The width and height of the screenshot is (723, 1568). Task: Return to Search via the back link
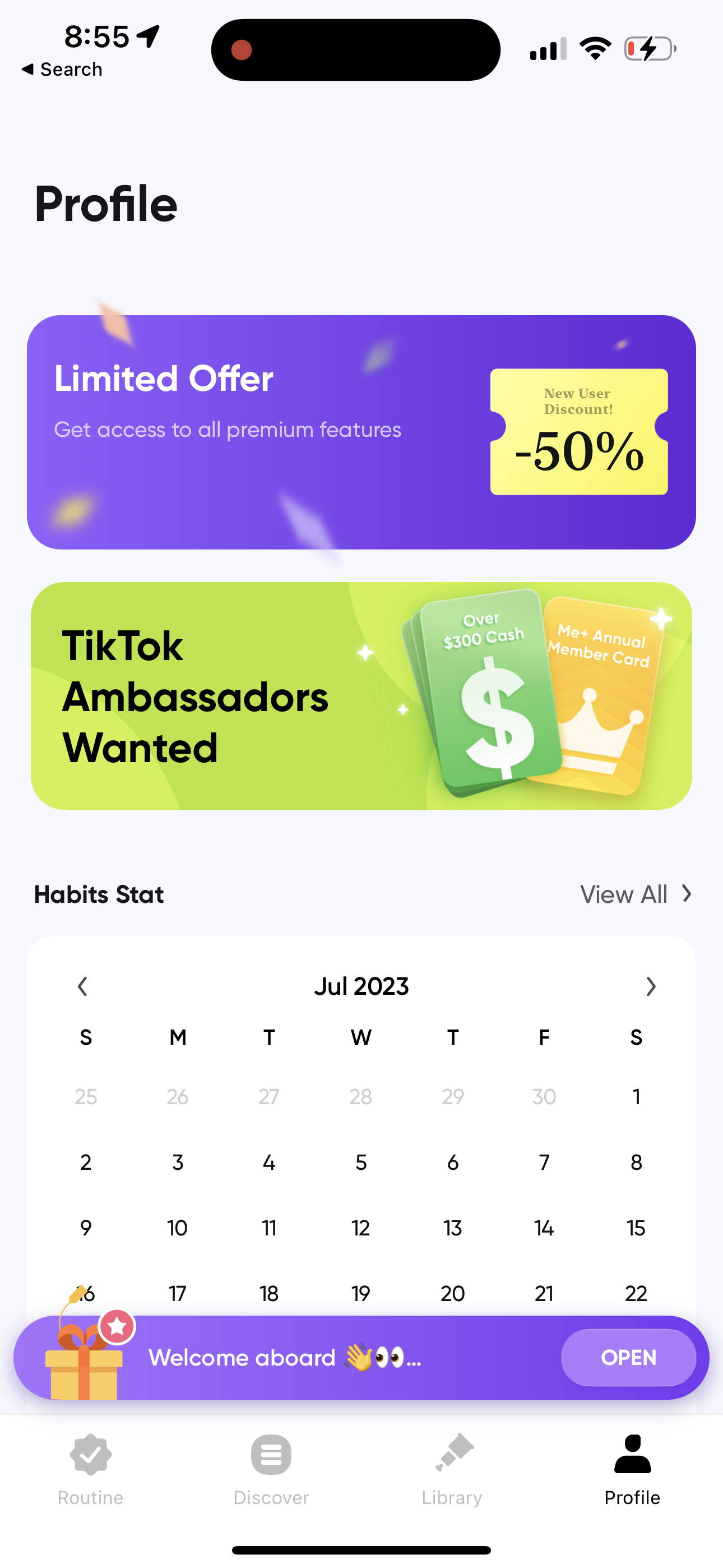pos(62,70)
